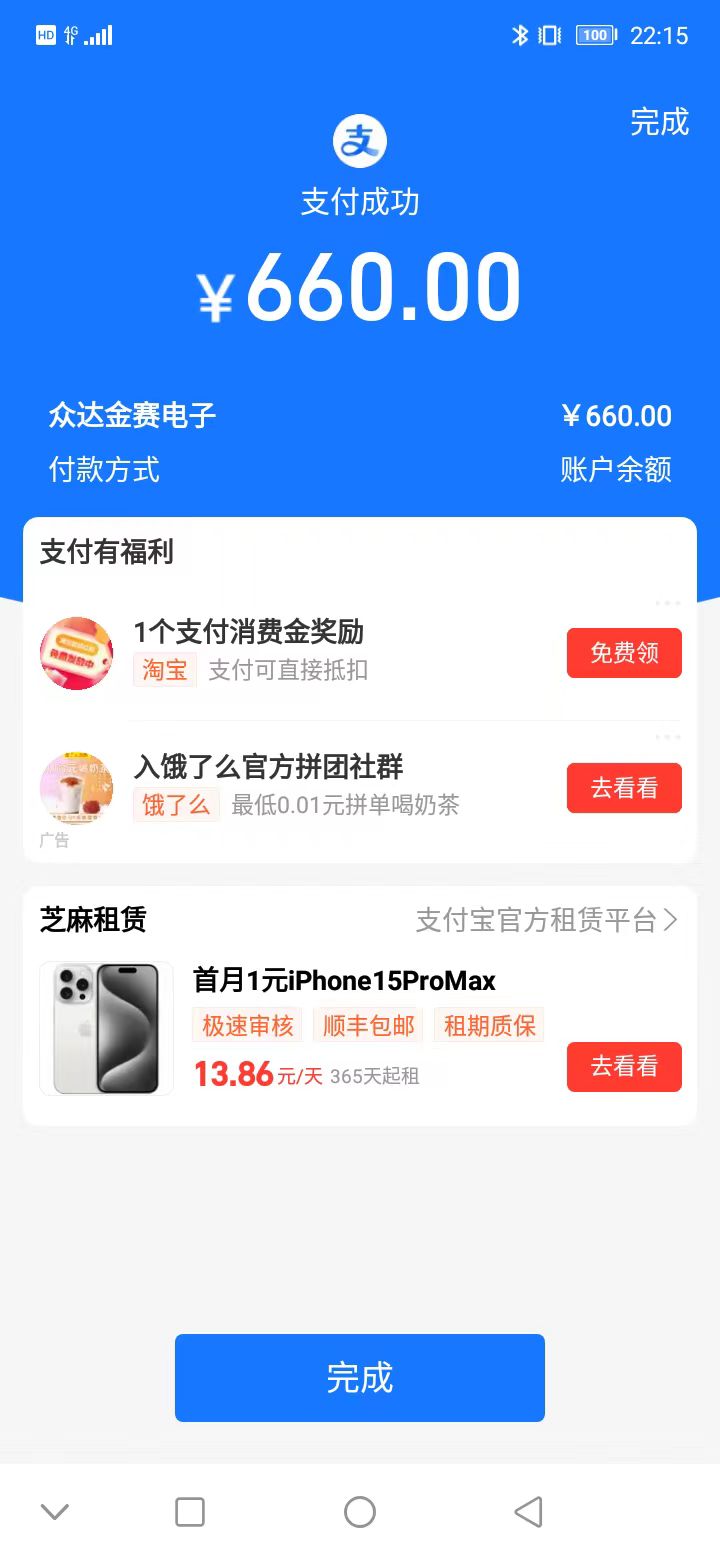The width and height of the screenshot is (720, 1560).
Task: Tap 去看看 for the iPhone15ProMax rental
Action: click(x=624, y=1066)
